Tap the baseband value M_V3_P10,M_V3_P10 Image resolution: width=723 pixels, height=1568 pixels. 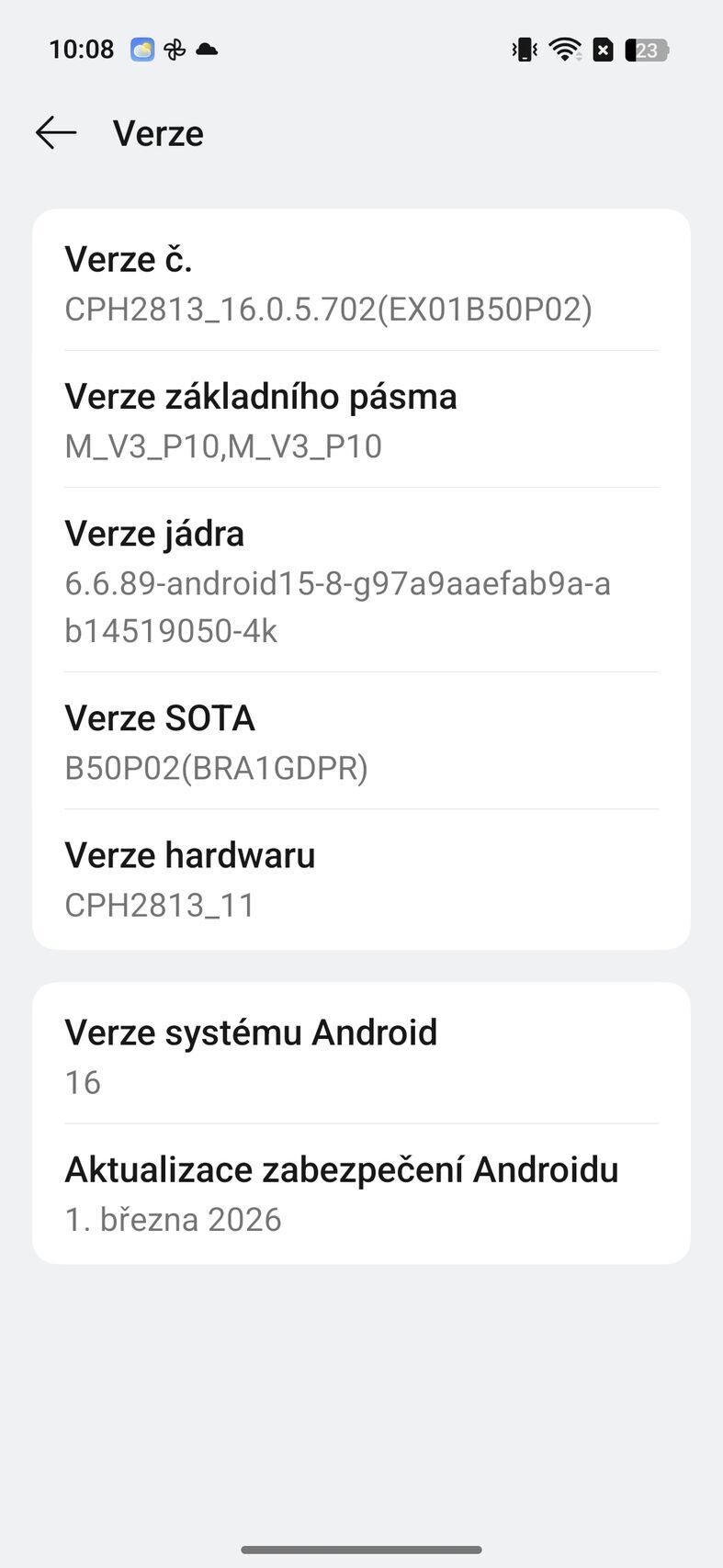[223, 446]
